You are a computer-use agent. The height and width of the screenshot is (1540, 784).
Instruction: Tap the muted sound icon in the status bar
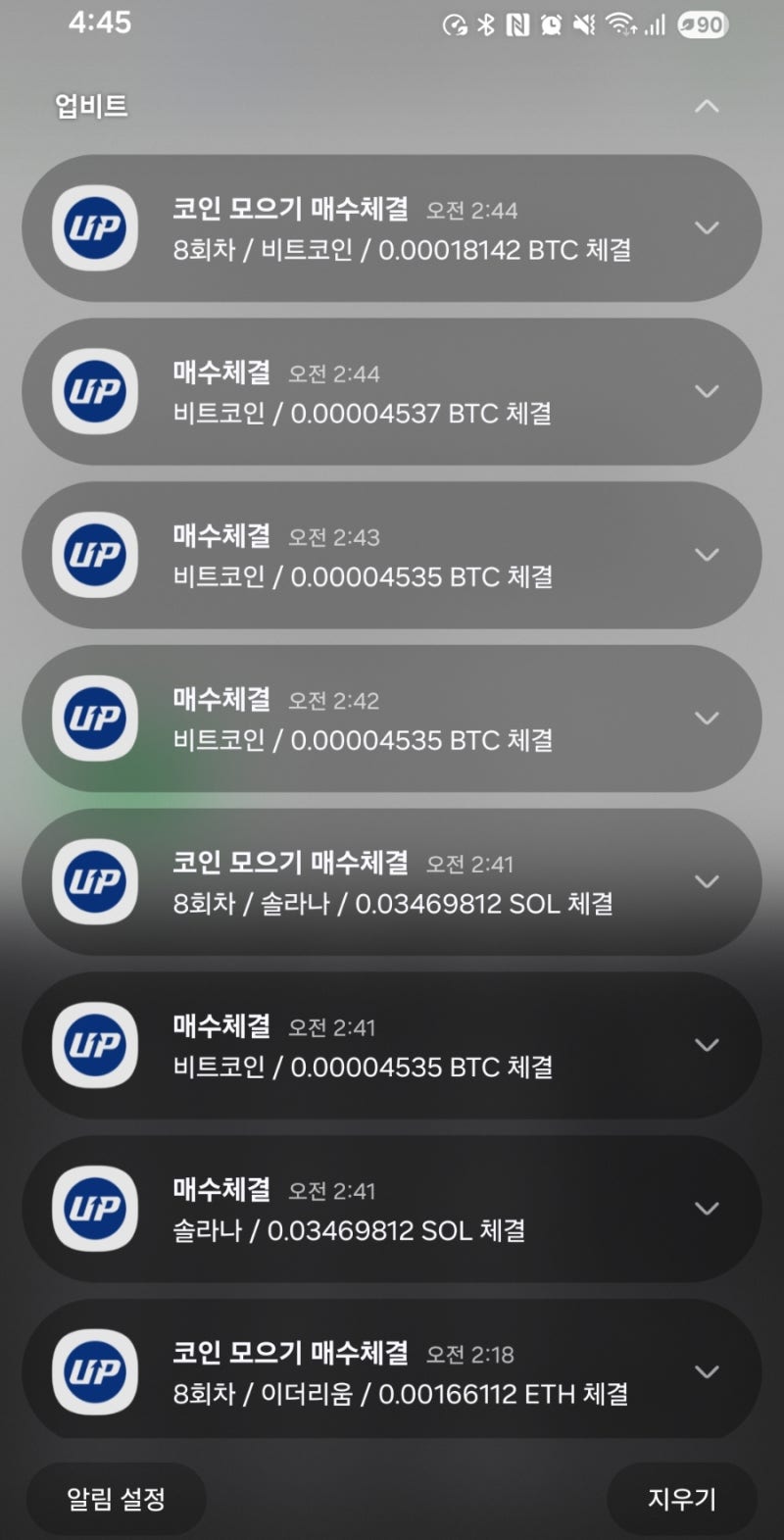tap(583, 25)
